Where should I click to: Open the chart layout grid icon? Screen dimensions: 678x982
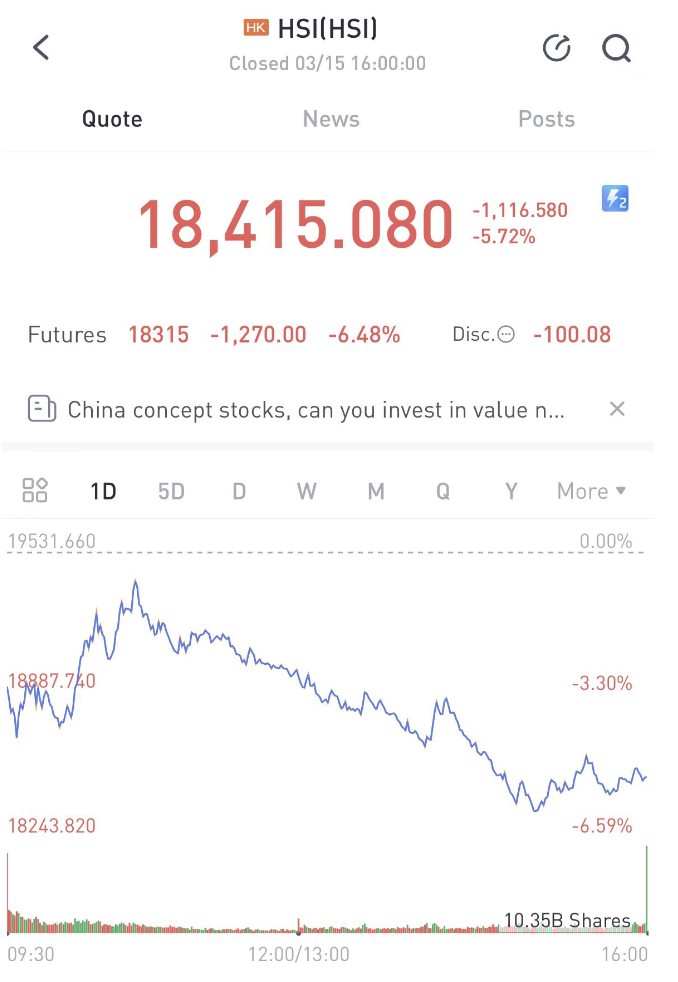pos(35,490)
